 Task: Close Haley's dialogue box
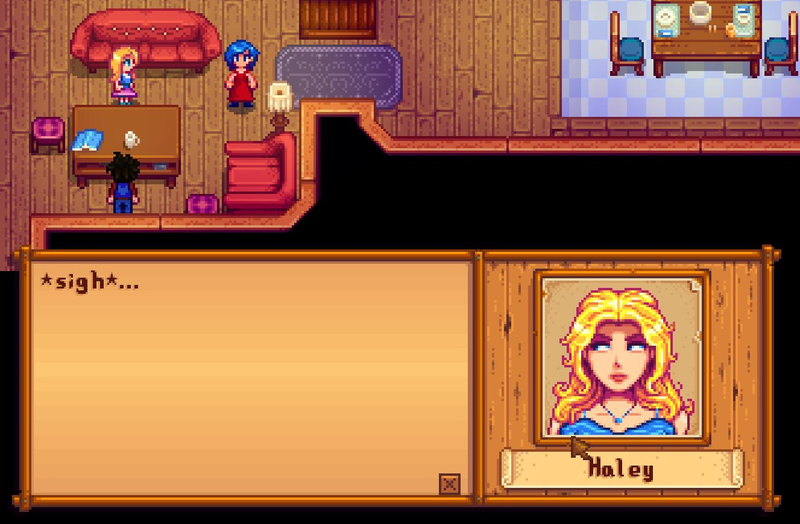(x=450, y=484)
